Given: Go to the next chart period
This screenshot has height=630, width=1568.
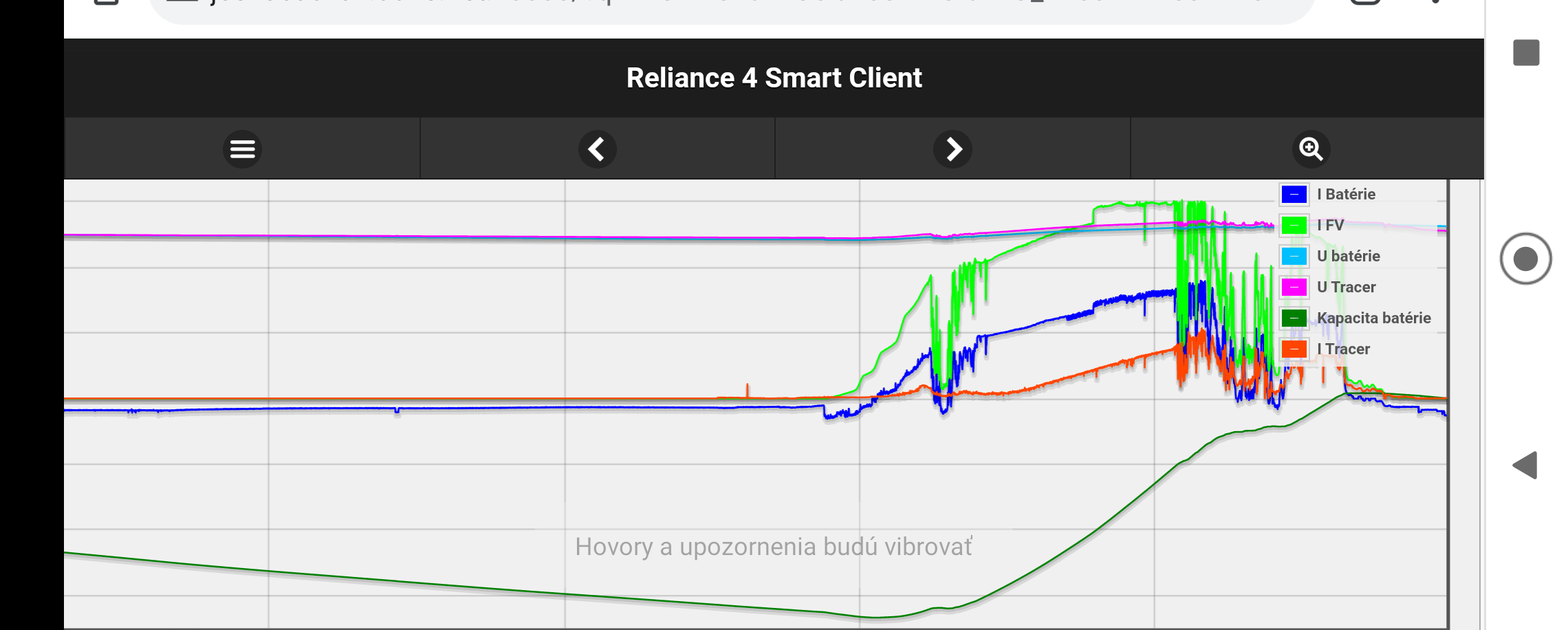Looking at the screenshot, I should [x=952, y=149].
